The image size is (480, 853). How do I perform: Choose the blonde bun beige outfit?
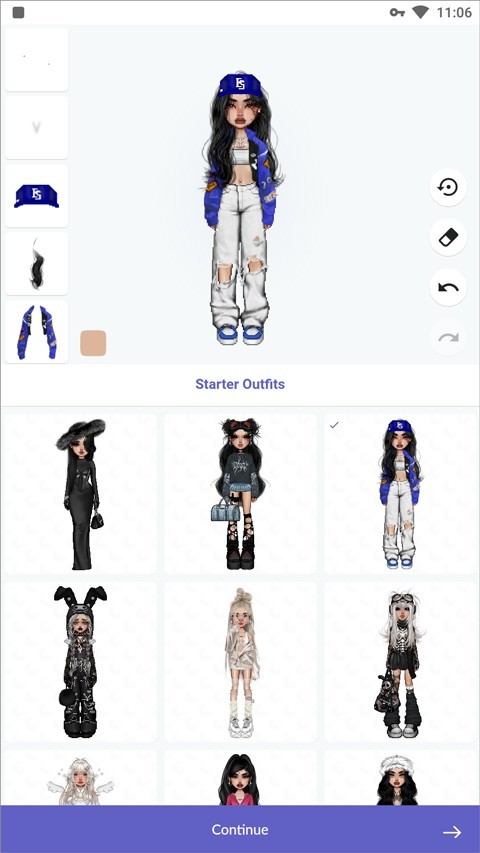pyautogui.click(x=240, y=662)
